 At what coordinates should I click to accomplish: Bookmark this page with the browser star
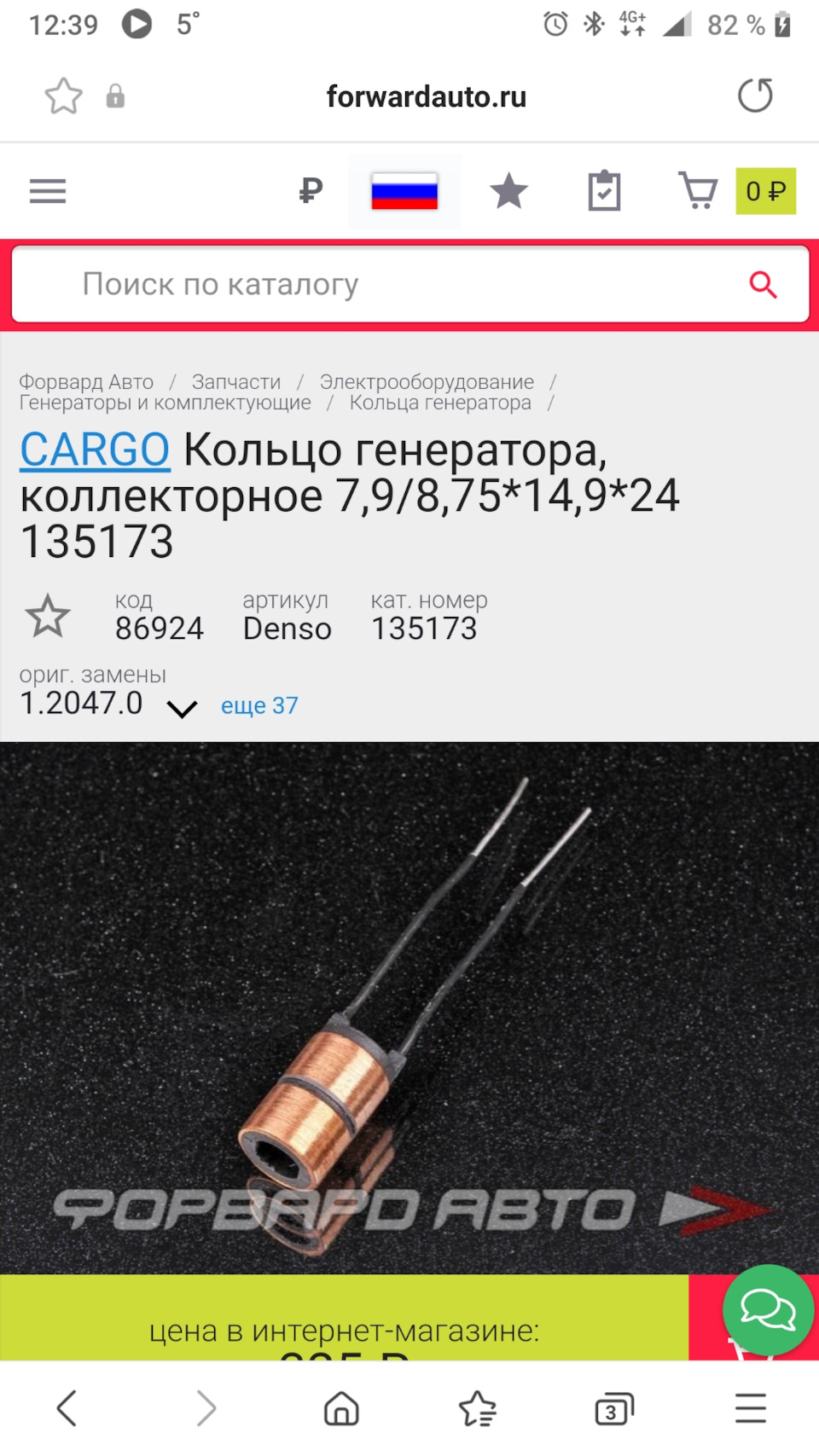point(64,96)
